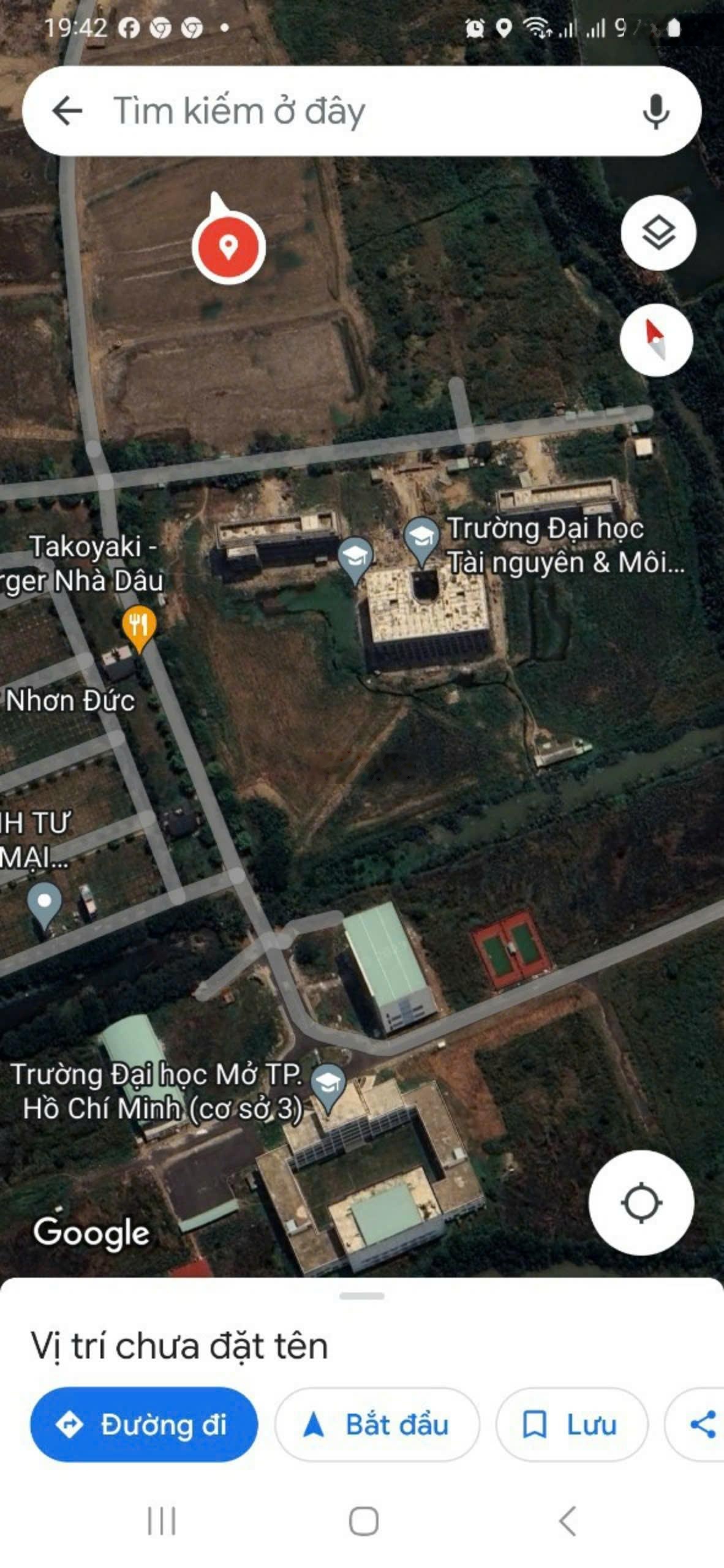This screenshot has height=1568, width=724.
Task: Expand the 'Vị trí chưa đặt tên' sheet handle
Action: coord(362,1295)
